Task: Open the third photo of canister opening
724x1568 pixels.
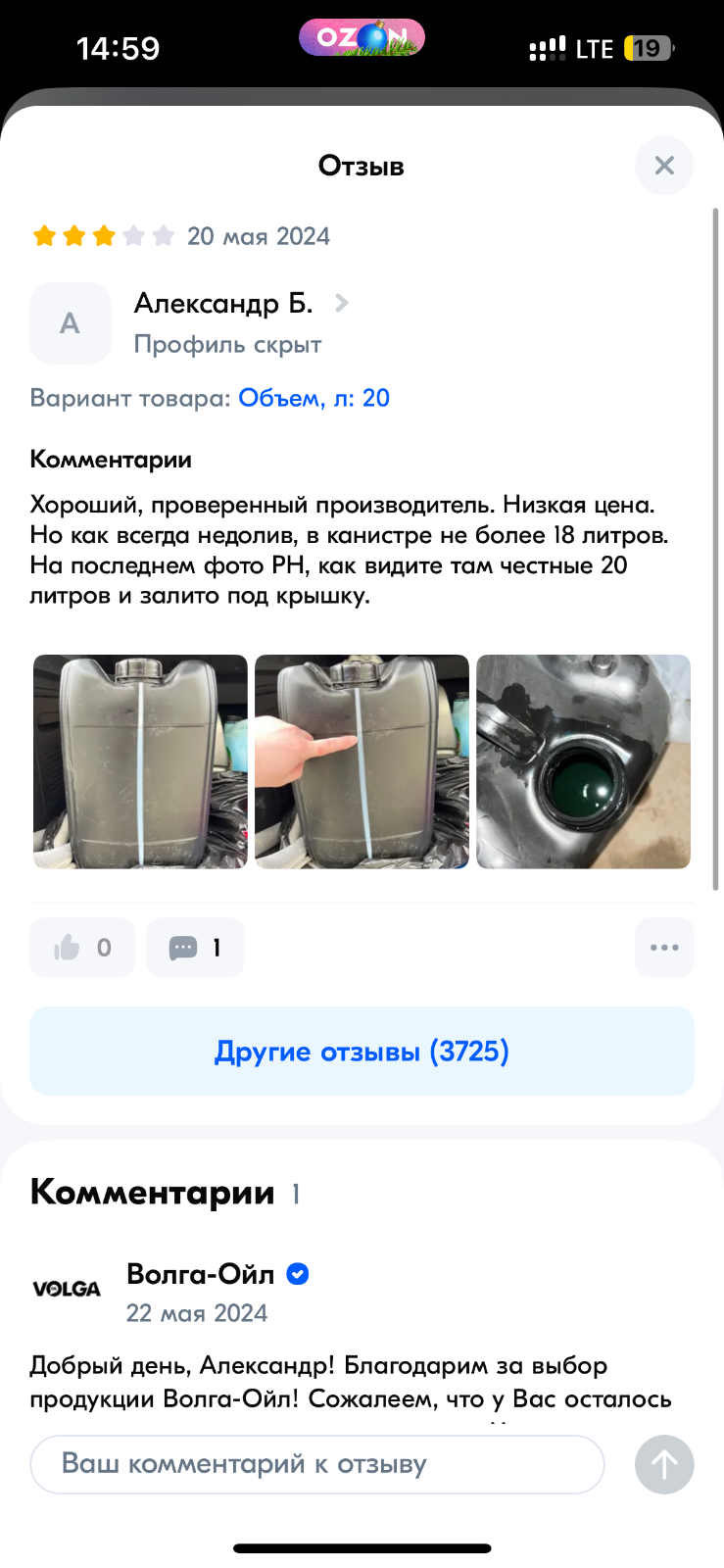Action: coord(583,761)
